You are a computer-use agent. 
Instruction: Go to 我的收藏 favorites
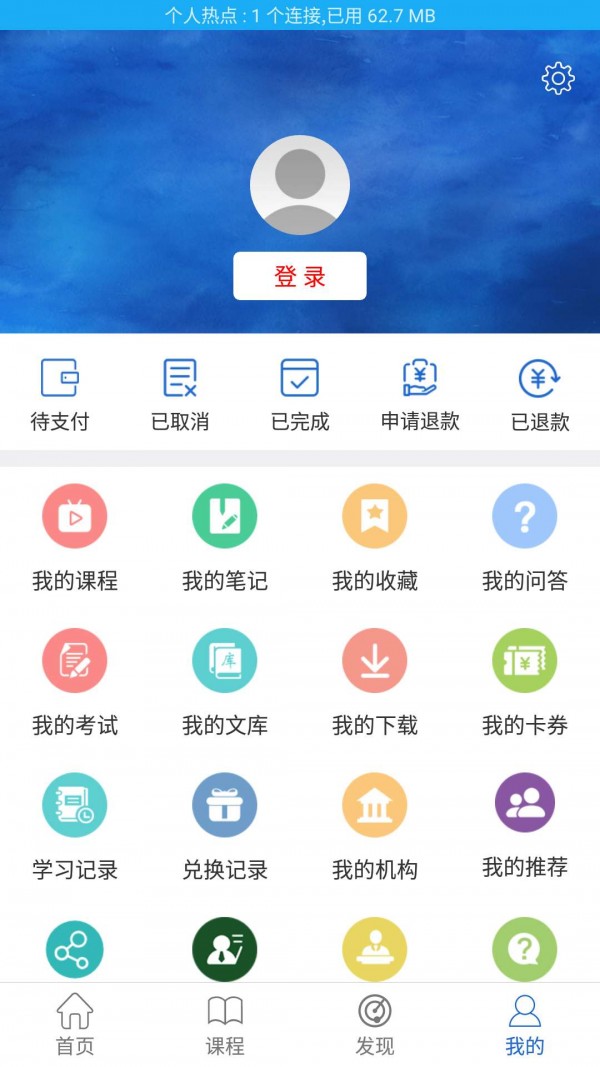point(375,537)
